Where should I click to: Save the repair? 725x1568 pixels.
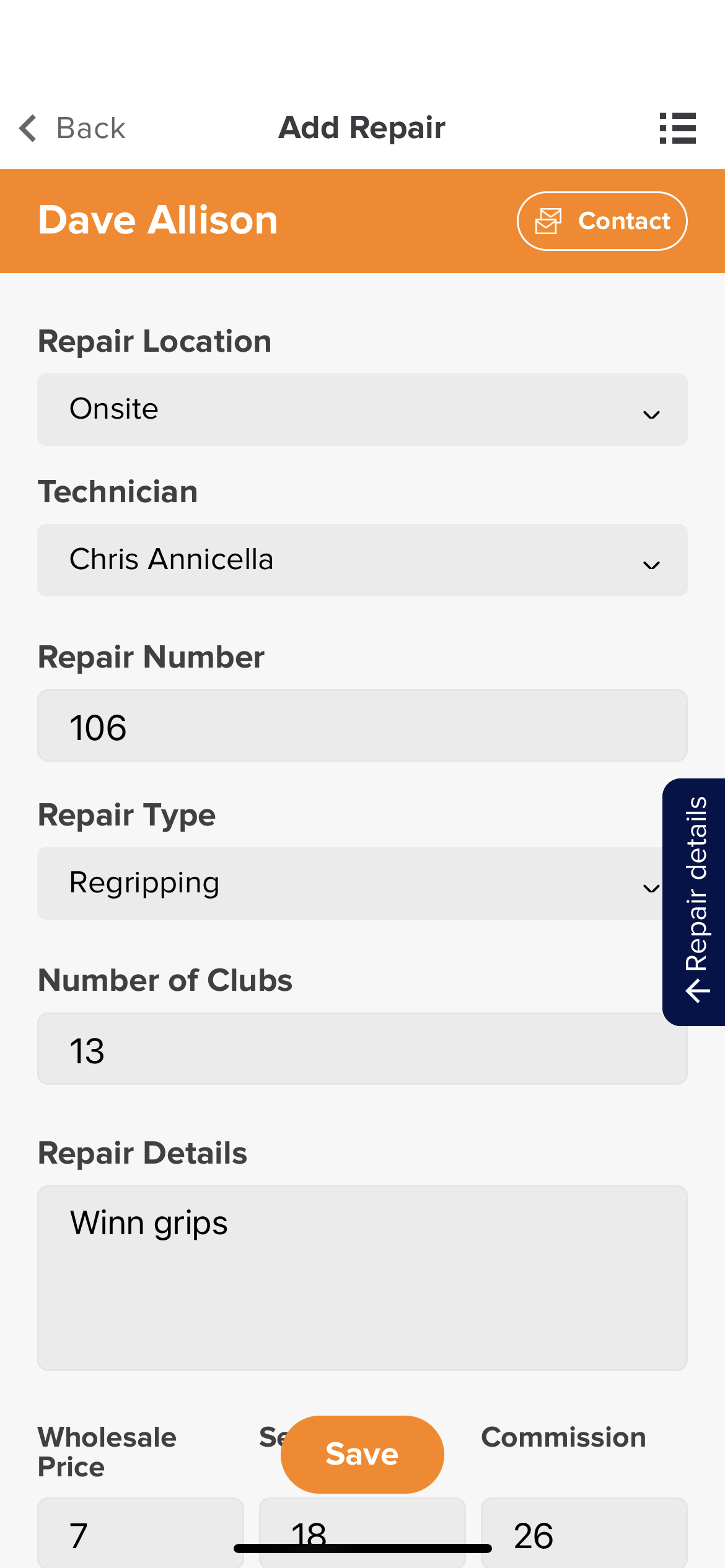(x=362, y=1454)
